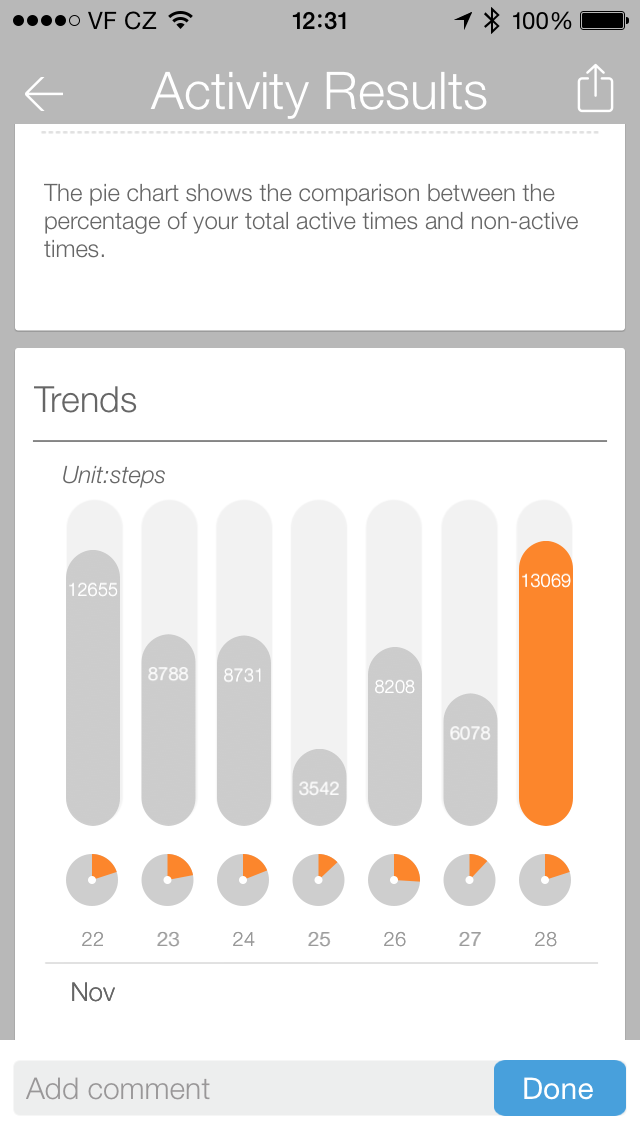
Task: Select the 8208 steps bar
Action: [x=394, y=737]
